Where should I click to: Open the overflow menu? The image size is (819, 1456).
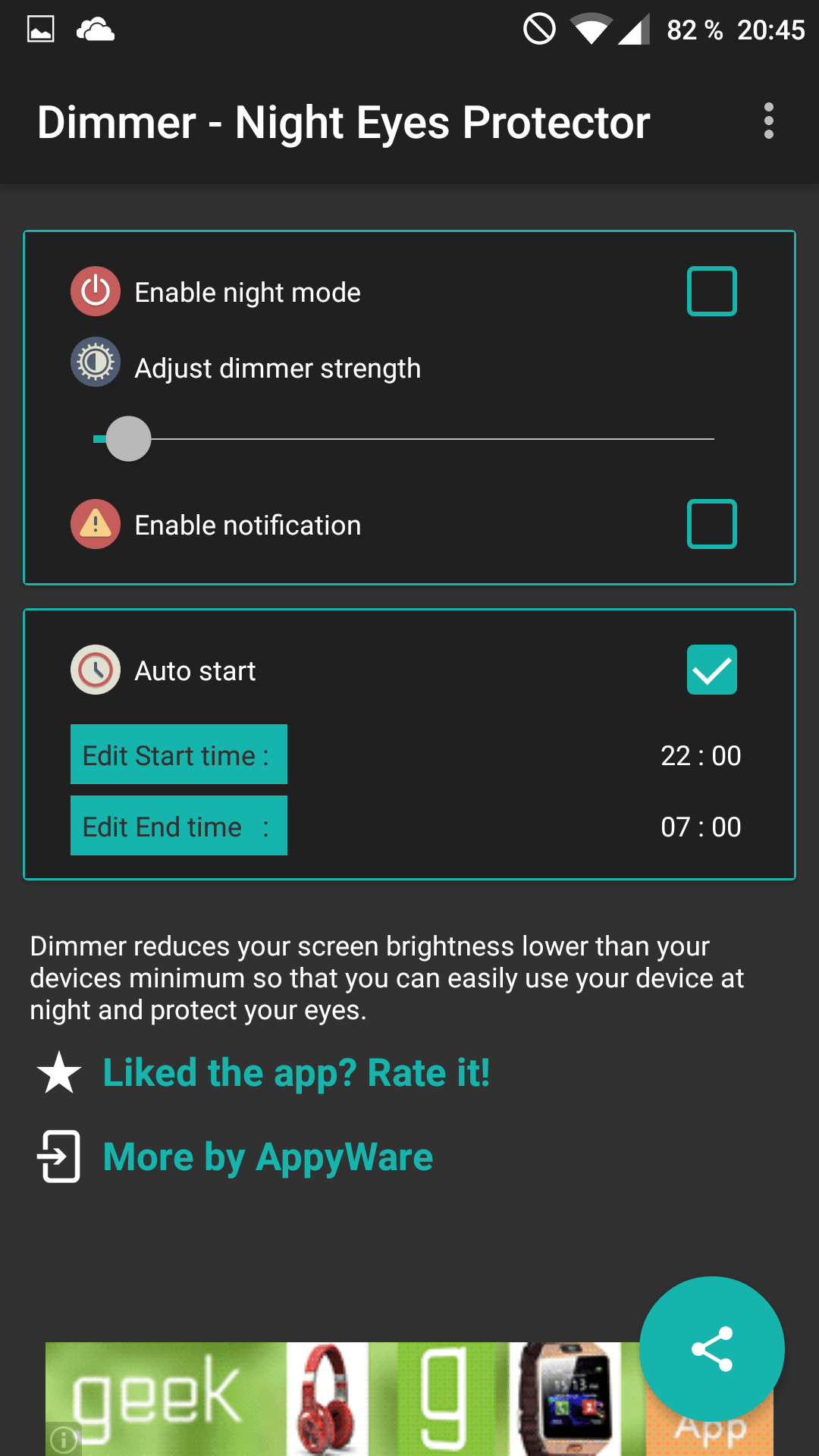768,121
